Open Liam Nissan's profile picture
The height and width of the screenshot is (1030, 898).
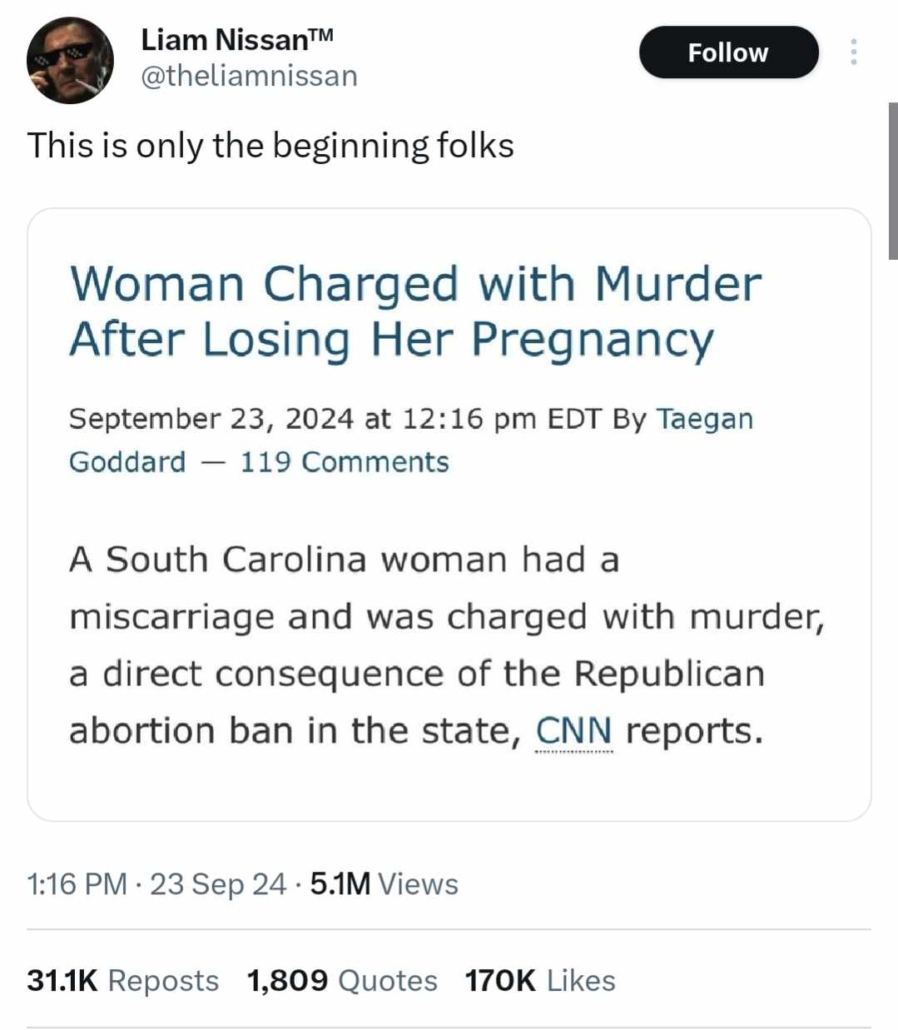(x=69, y=60)
